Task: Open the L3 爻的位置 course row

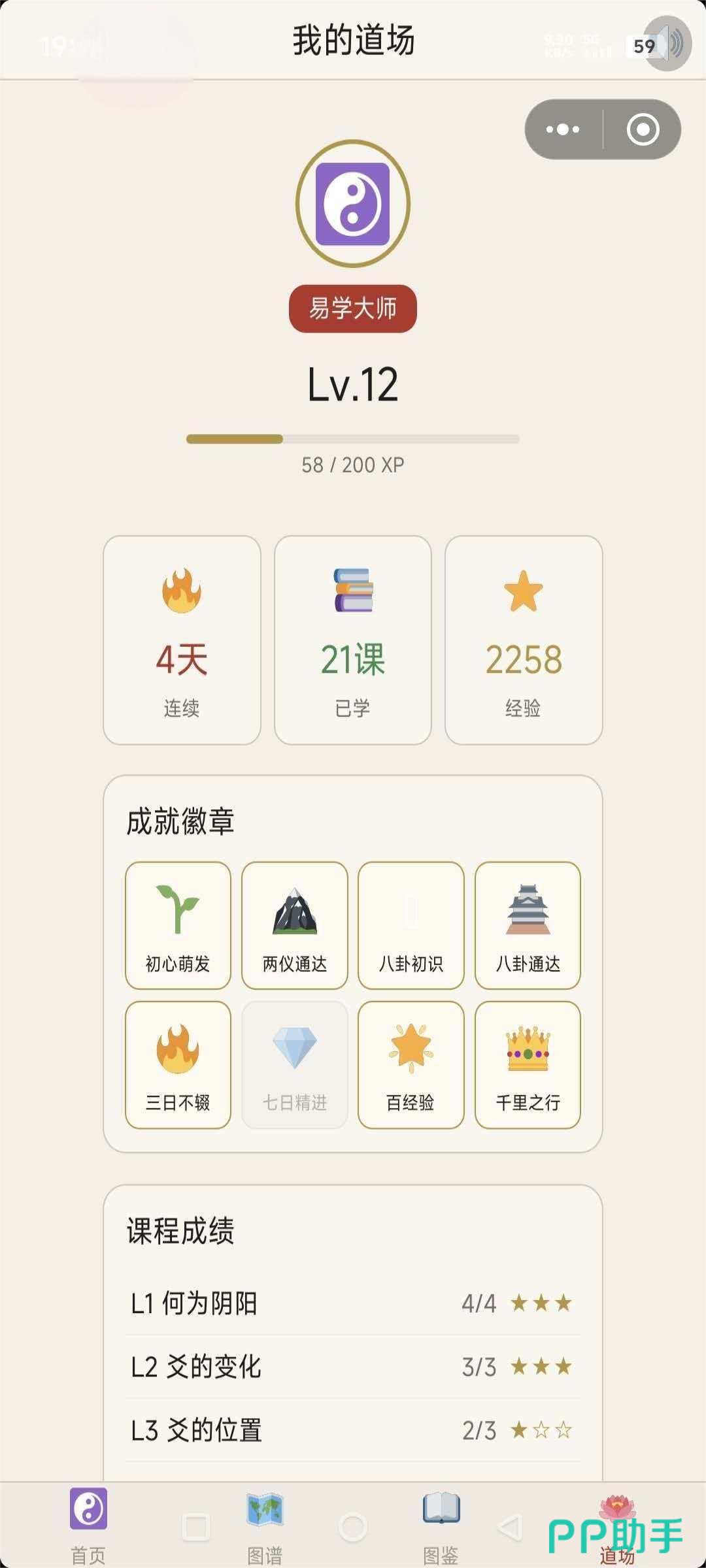Action: (x=352, y=1430)
